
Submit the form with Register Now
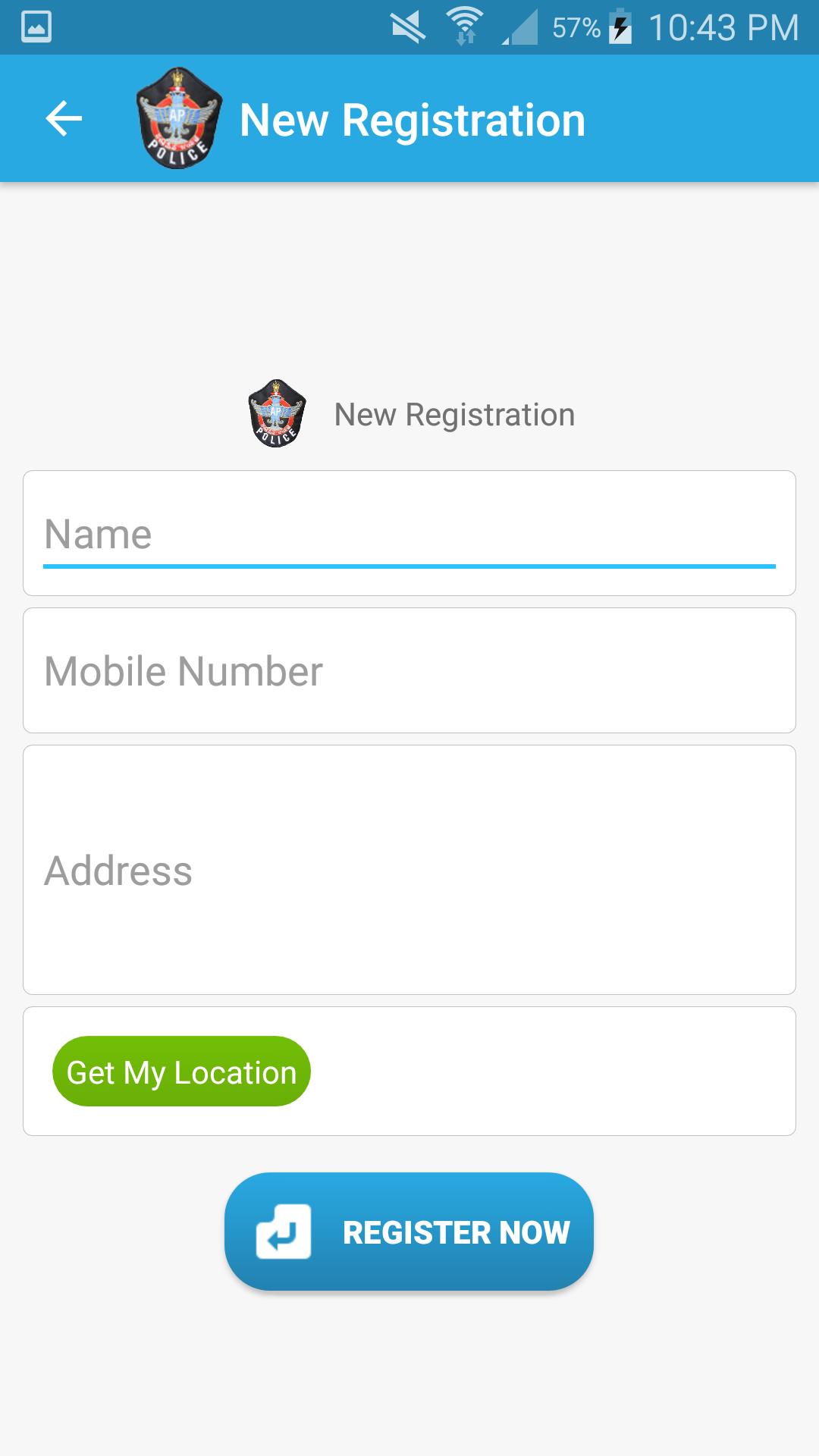click(409, 1232)
